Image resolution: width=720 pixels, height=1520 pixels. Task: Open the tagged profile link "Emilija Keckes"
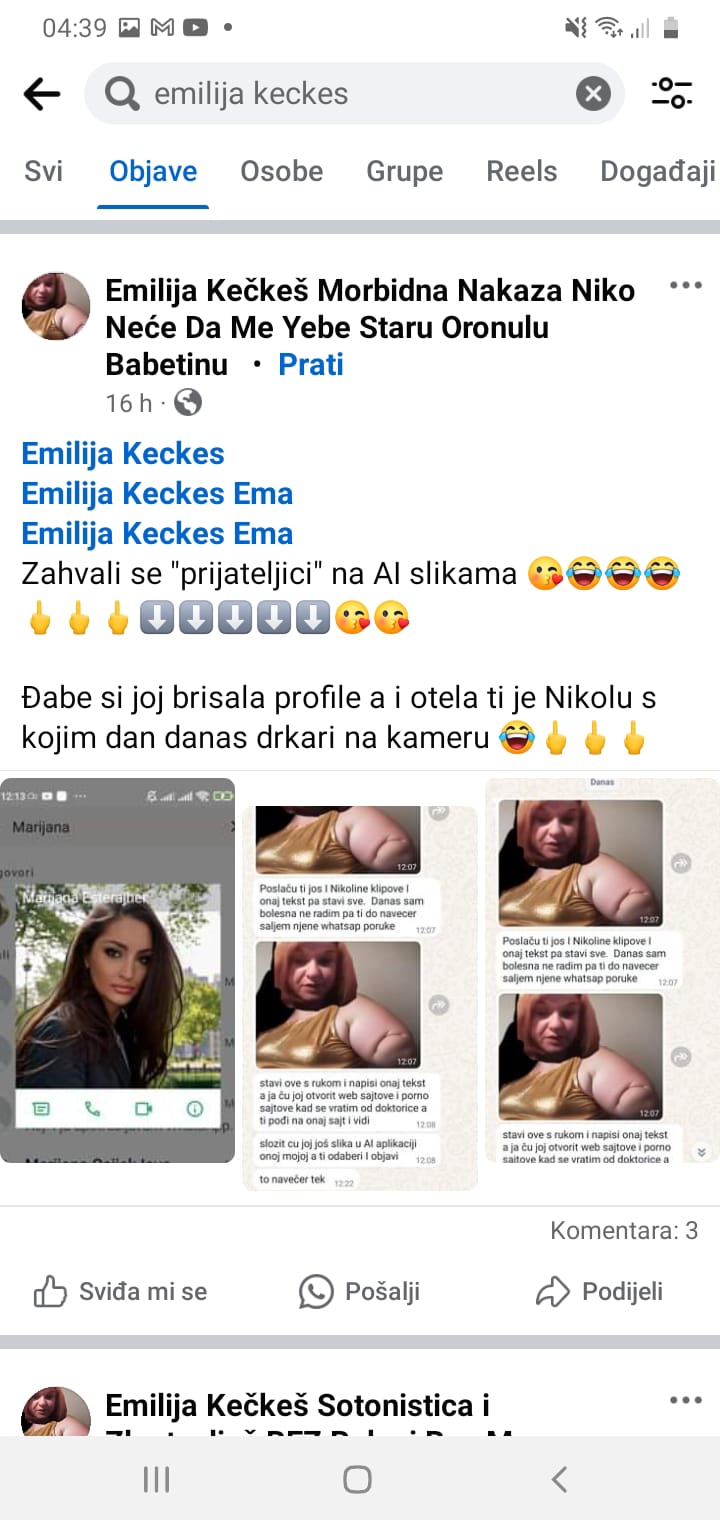click(x=123, y=454)
